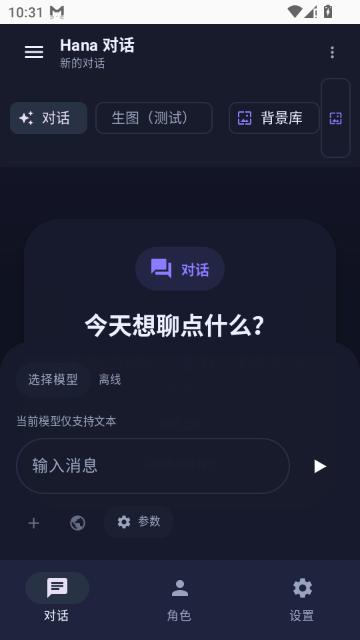Go to the 设置 settings tab
This screenshot has width=360, height=640.
(302, 600)
